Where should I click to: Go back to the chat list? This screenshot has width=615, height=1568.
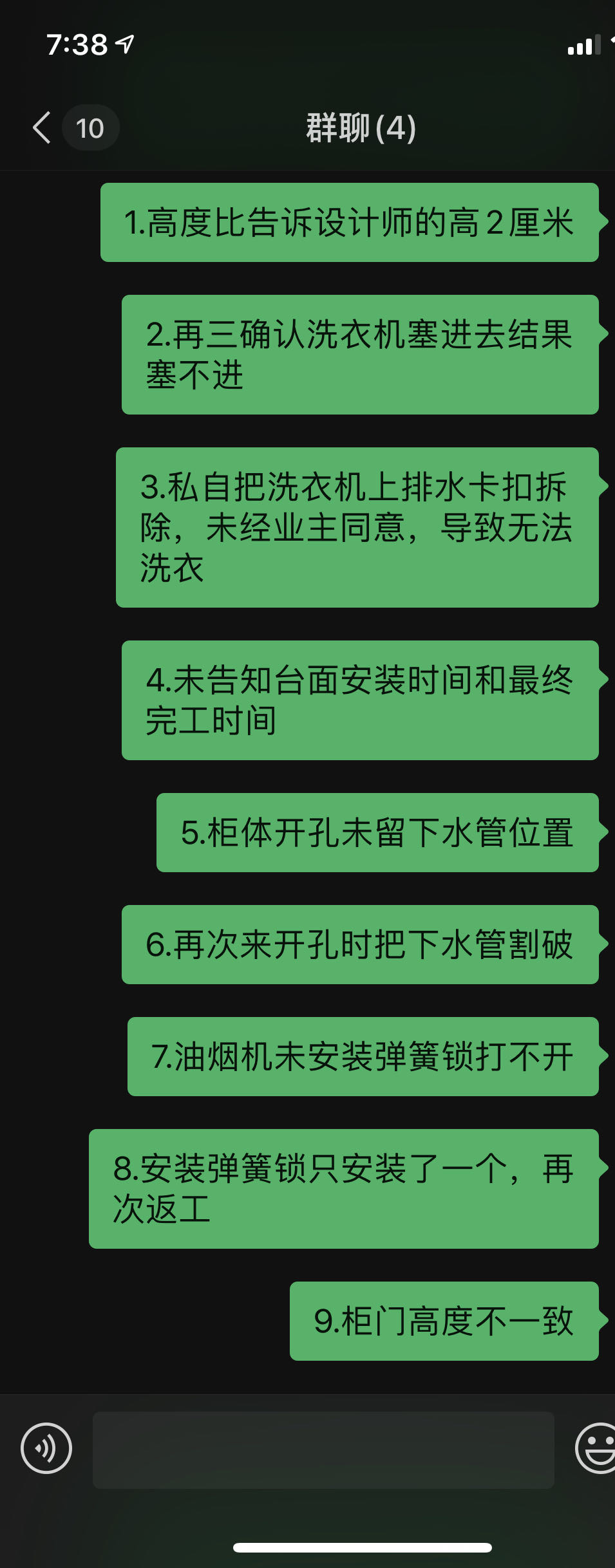pyautogui.click(x=43, y=127)
